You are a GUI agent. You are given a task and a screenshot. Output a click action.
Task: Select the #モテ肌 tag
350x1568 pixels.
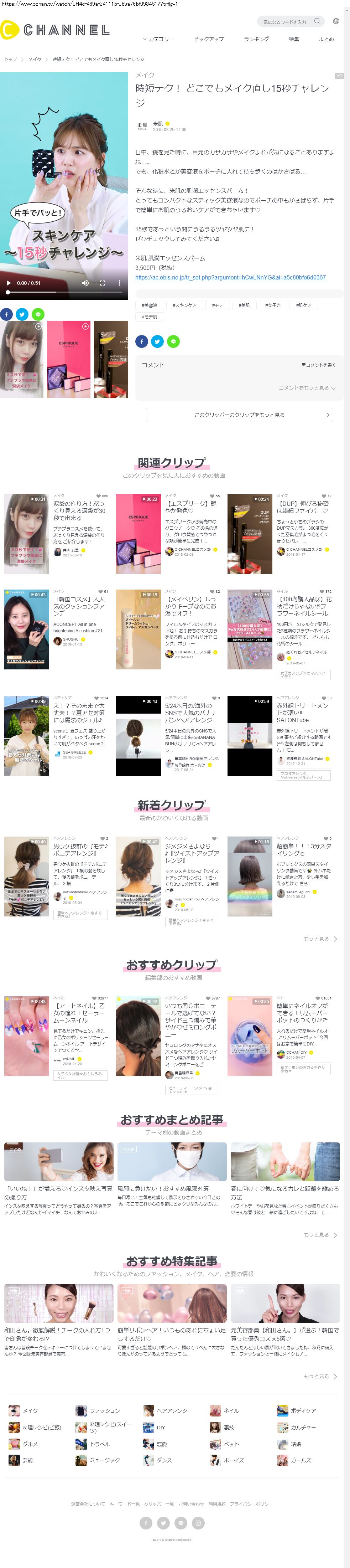[x=150, y=317]
